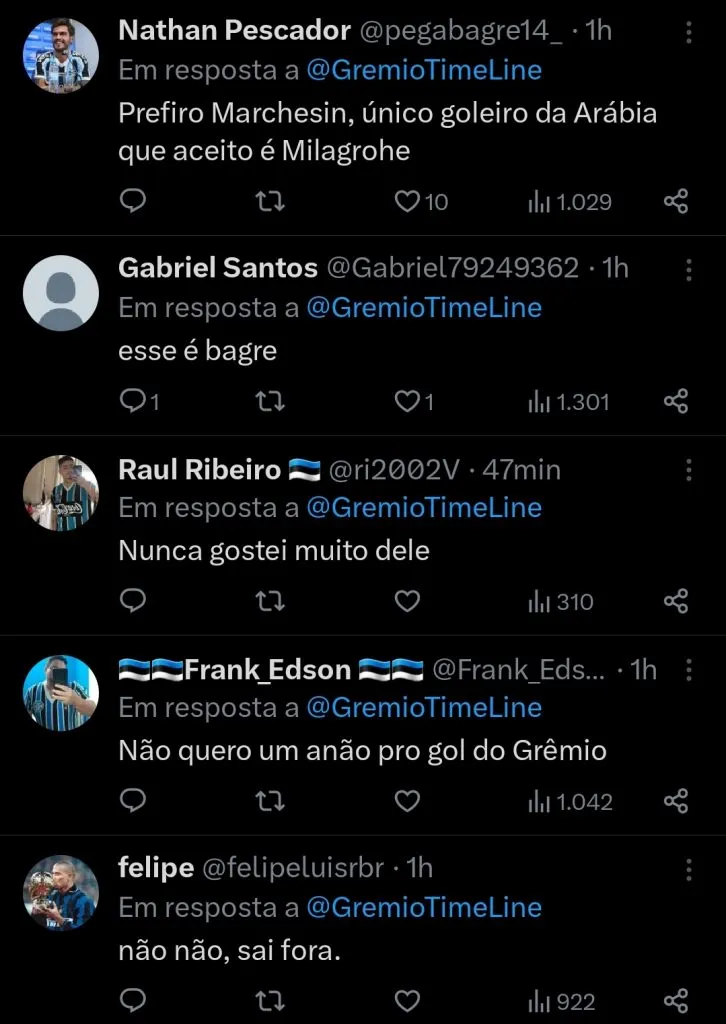Visit @pegabagre14_ profile handle
The height and width of the screenshot is (1024, 726).
click(456, 30)
